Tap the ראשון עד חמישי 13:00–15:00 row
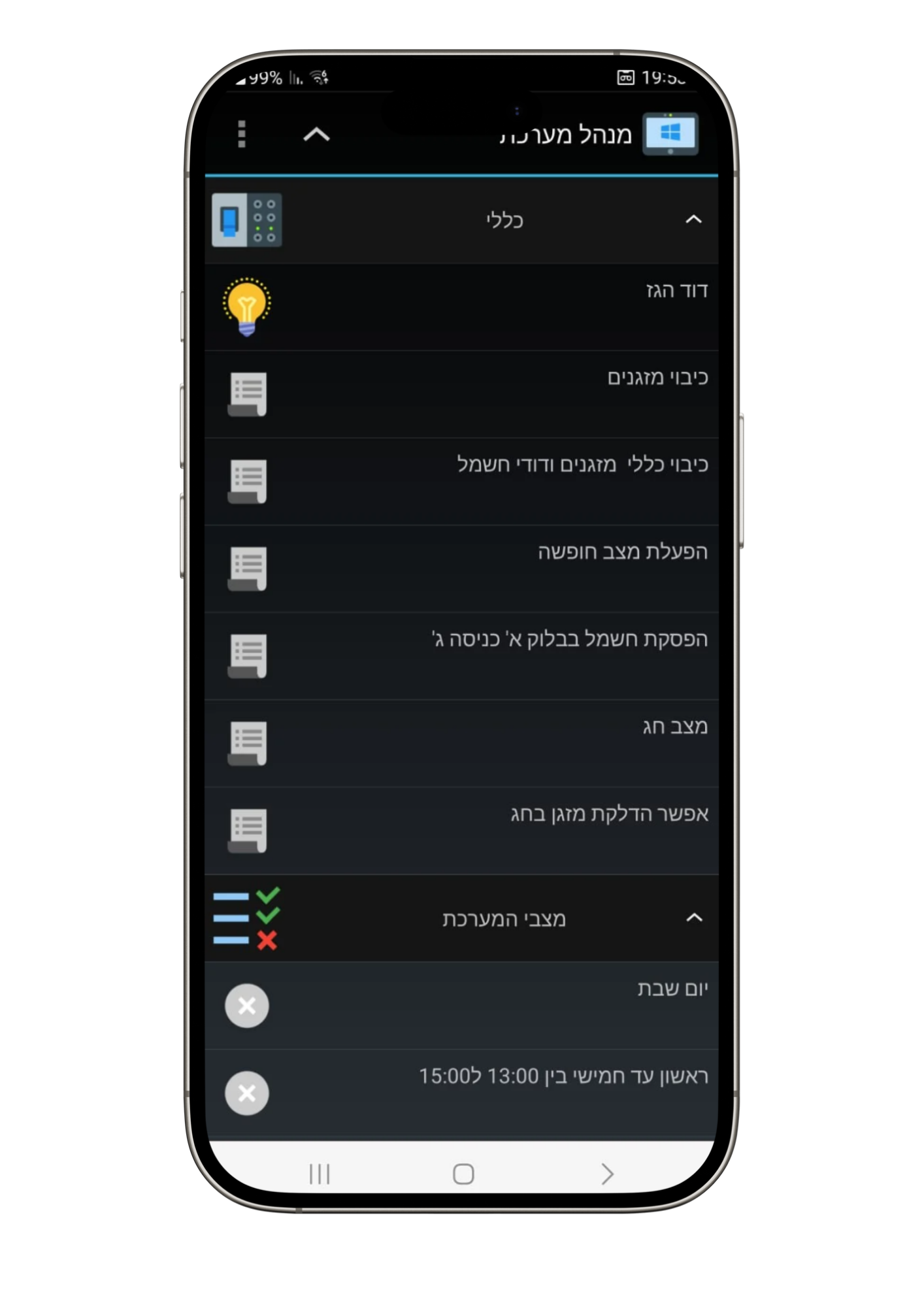The height and width of the screenshot is (1307, 924). (461, 1093)
